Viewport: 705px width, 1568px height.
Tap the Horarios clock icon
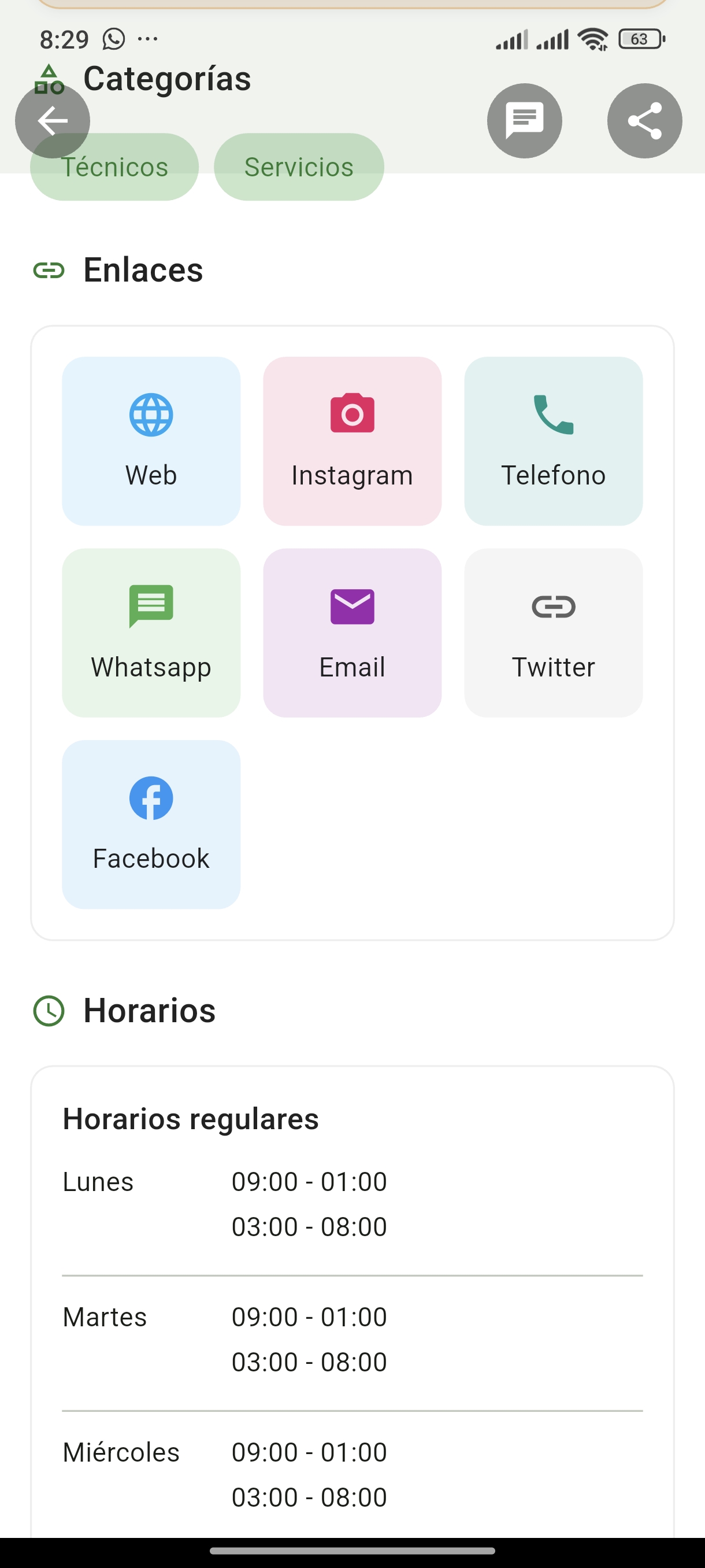pyautogui.click(x=50, y=1011)
